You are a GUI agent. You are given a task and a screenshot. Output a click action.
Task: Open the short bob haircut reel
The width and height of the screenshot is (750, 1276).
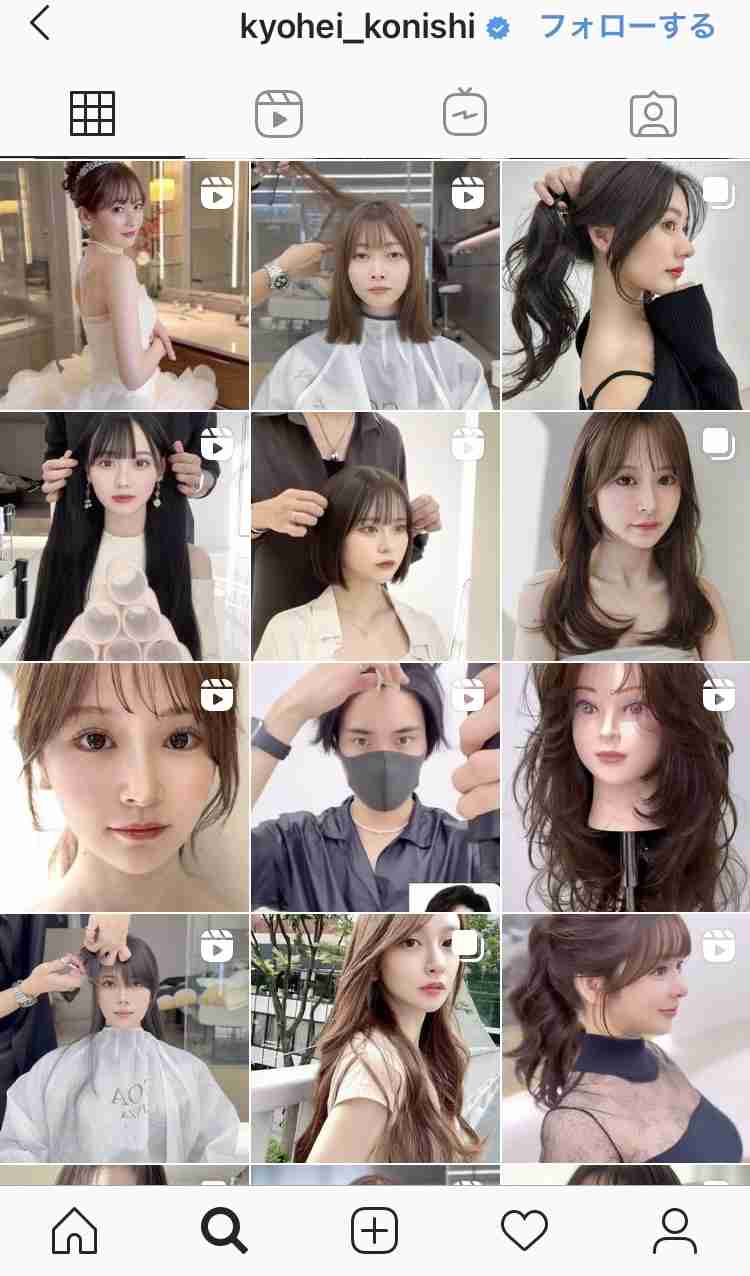pos(375,537)
